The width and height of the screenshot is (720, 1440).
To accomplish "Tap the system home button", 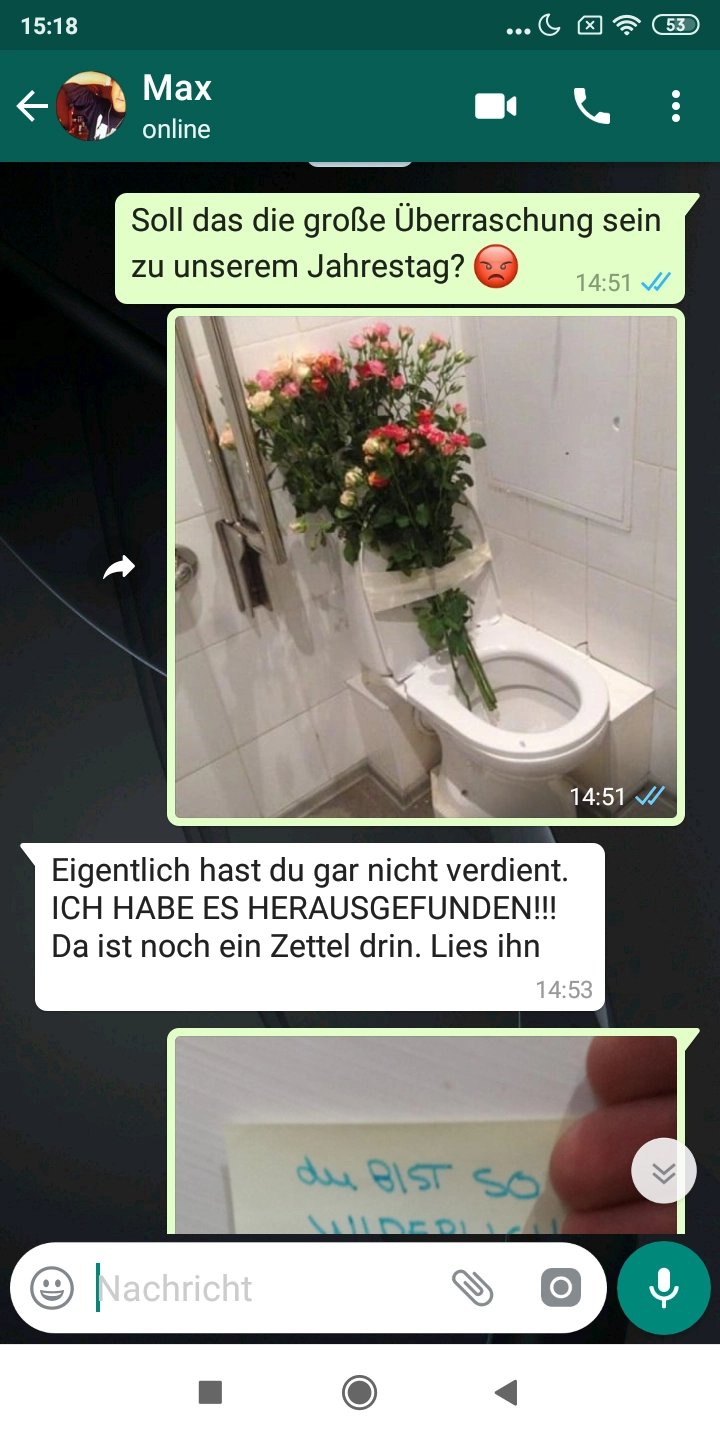I will (x=359, y=1392).
